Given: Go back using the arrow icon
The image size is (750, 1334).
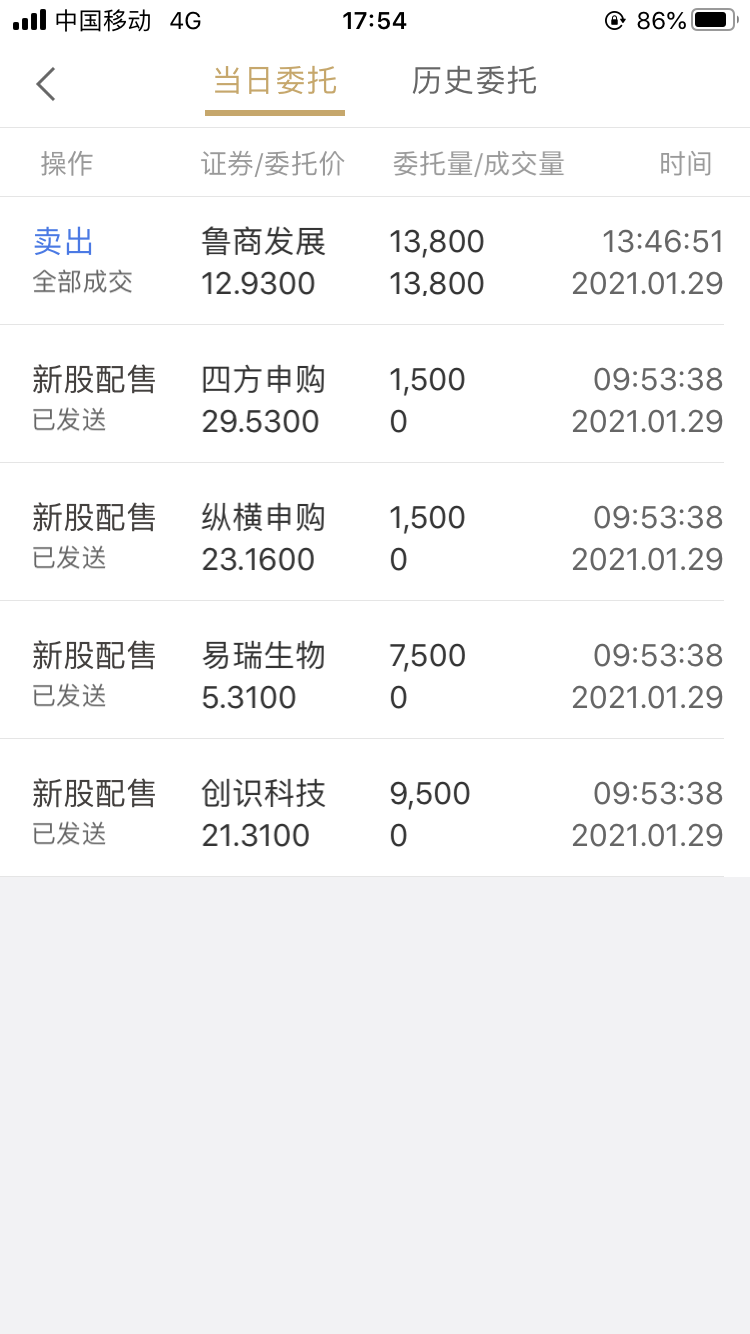Looking at the screenshot, I should [46, 84].
